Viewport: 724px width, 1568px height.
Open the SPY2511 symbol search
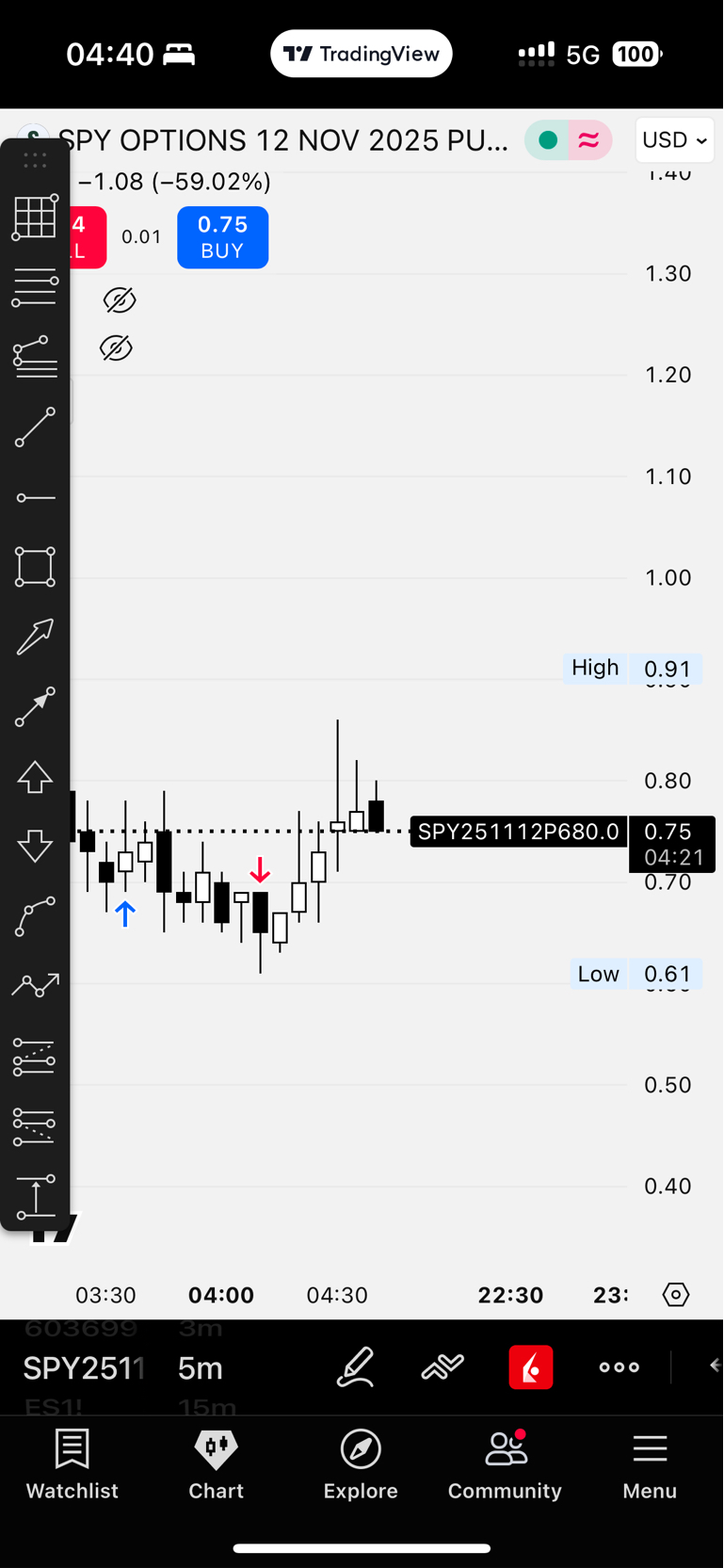tap(83, 1367)
